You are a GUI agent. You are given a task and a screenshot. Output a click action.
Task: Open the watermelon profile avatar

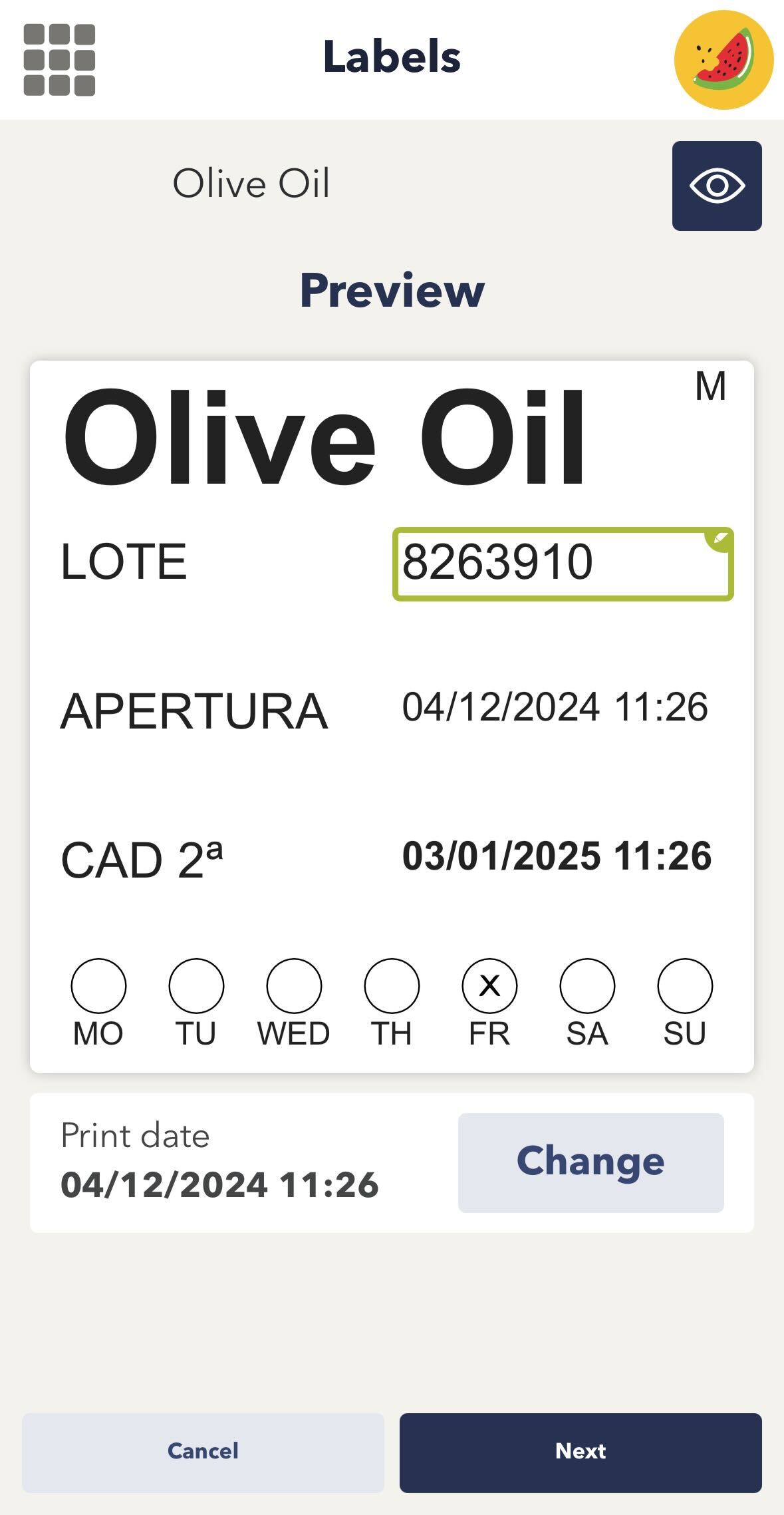(723, 59)
